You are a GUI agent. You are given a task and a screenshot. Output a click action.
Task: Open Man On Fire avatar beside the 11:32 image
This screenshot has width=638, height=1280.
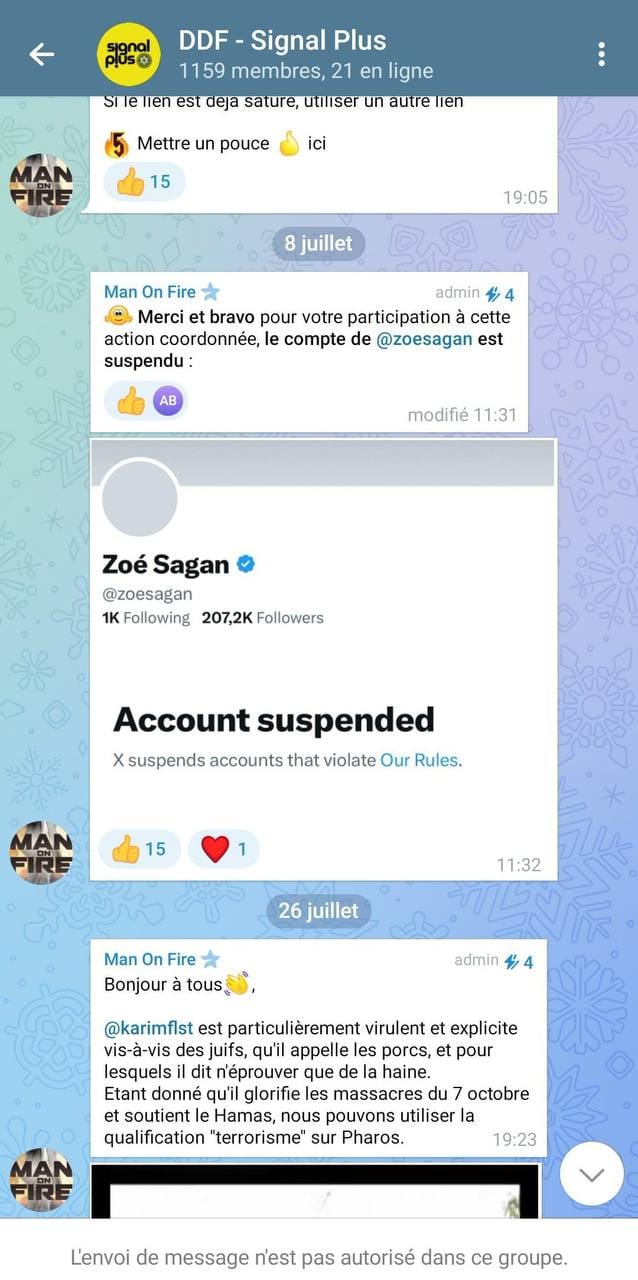[x=41, y=853]
